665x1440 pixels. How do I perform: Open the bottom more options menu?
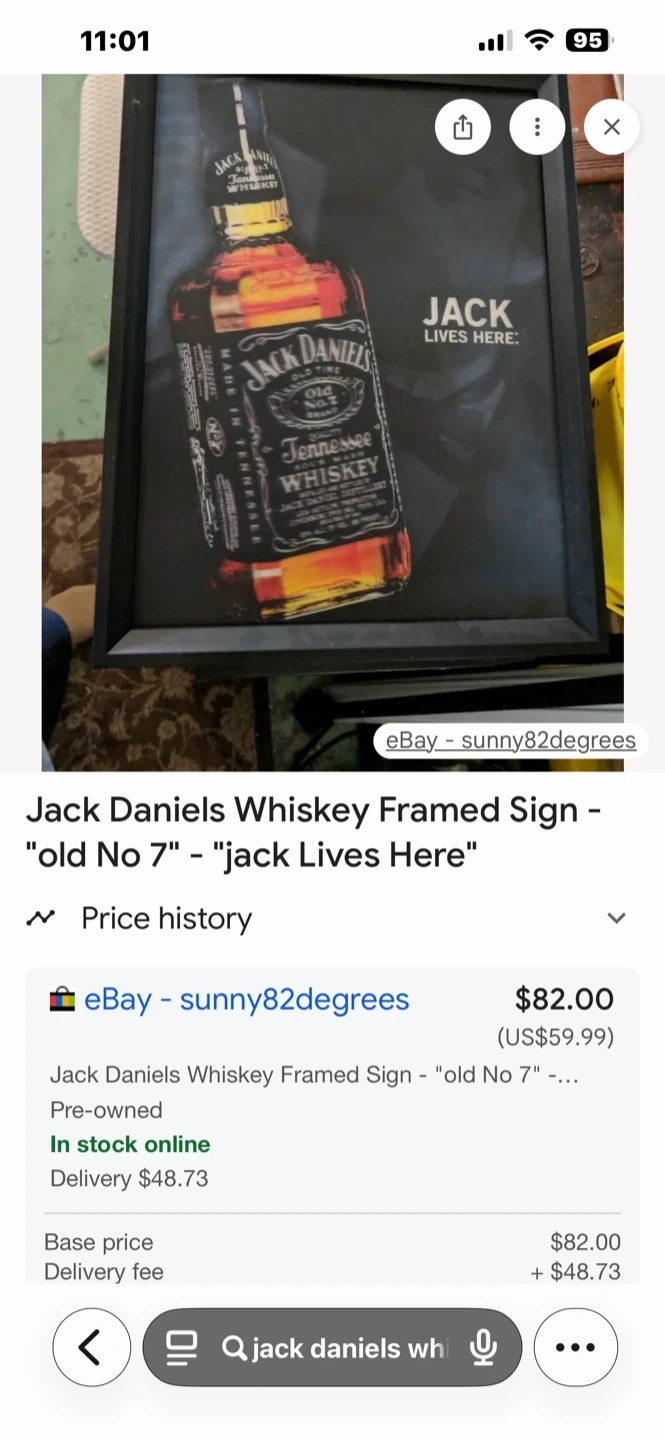(575, 1348)
